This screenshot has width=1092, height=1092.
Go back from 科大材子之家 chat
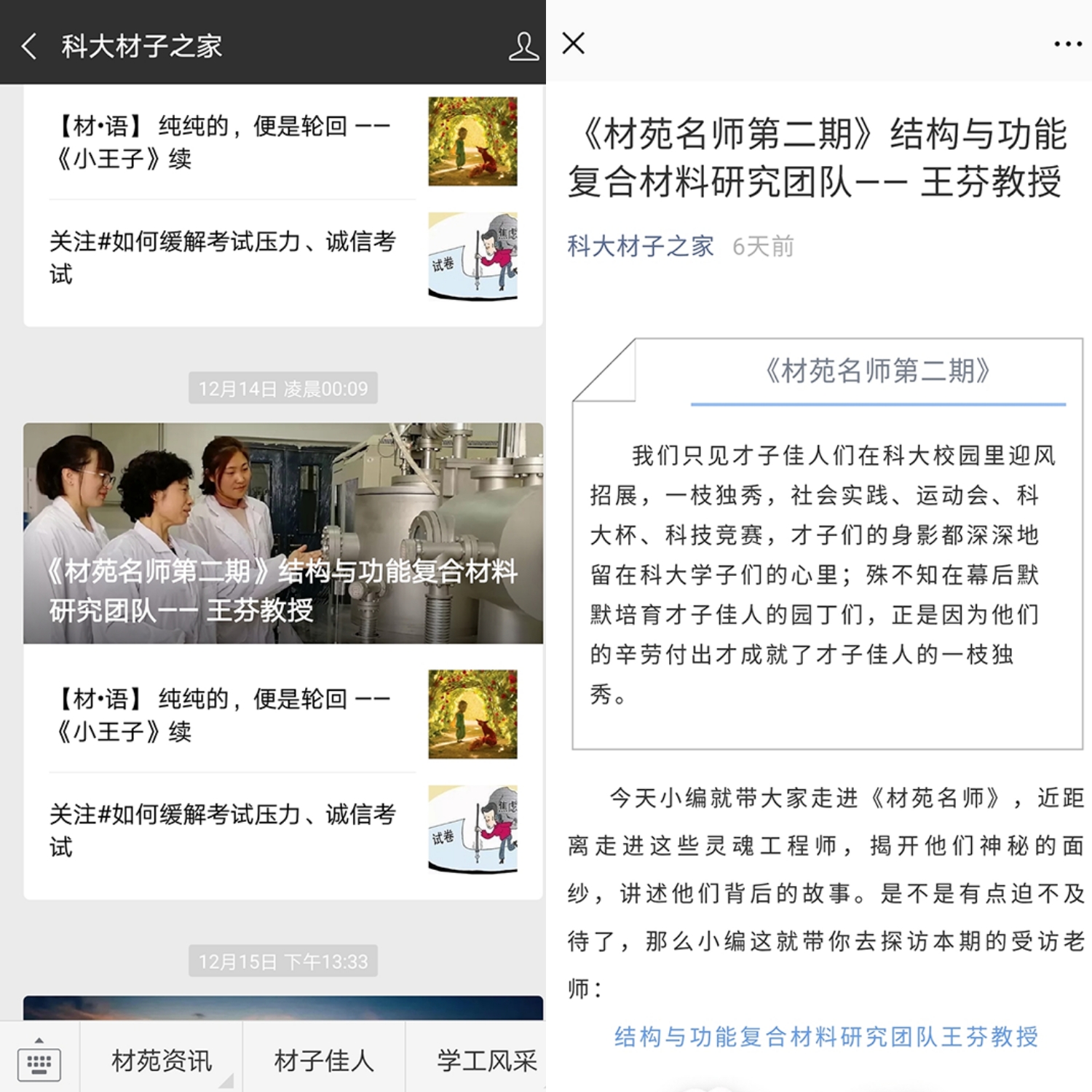(x=29, y=46)
